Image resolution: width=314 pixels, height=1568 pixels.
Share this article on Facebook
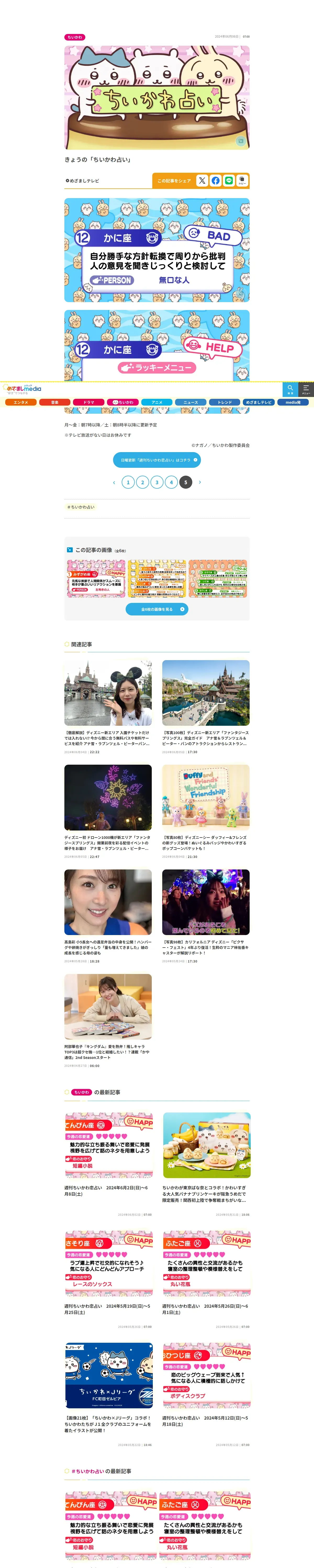[216, 181]
